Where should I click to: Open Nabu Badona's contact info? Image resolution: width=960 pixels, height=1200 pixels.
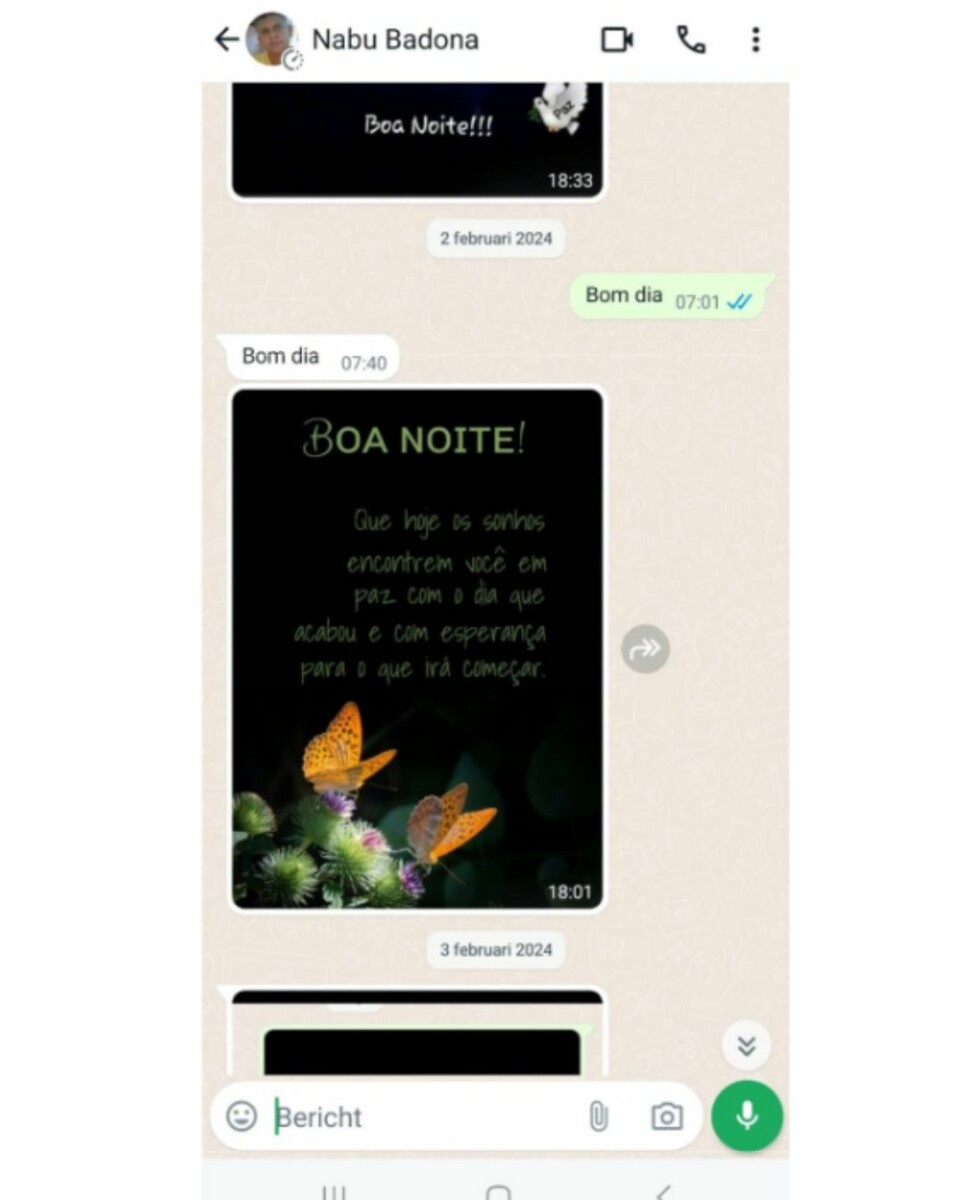coord(395,40)
